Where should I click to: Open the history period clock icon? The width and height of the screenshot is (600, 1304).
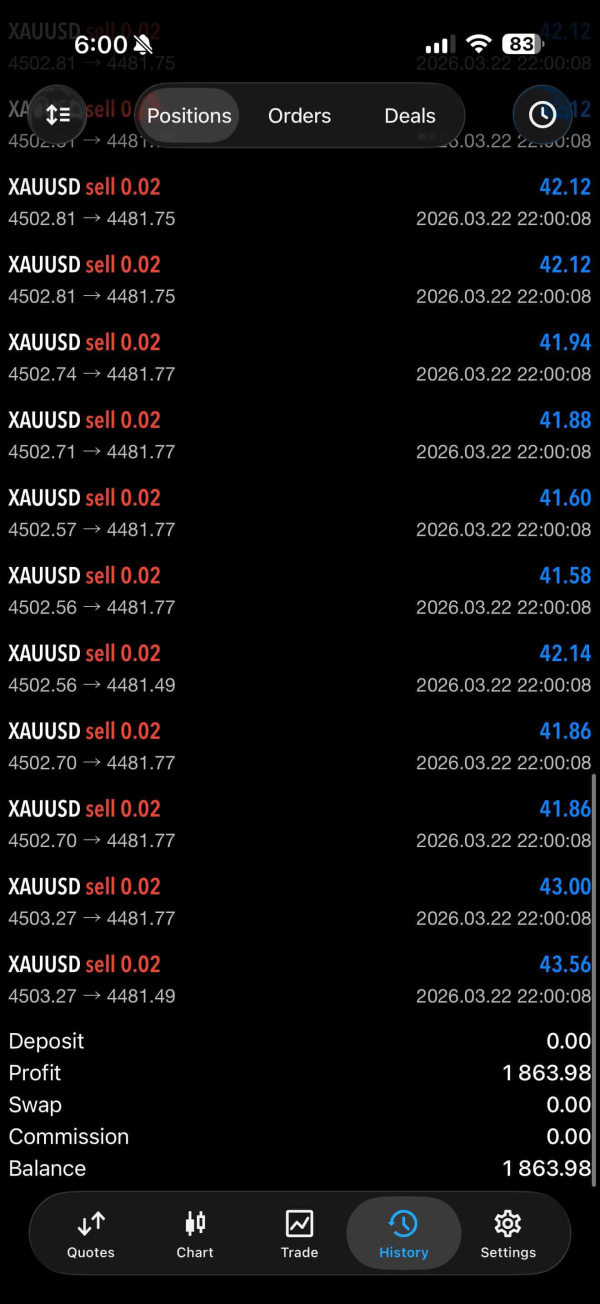(542, 115)
